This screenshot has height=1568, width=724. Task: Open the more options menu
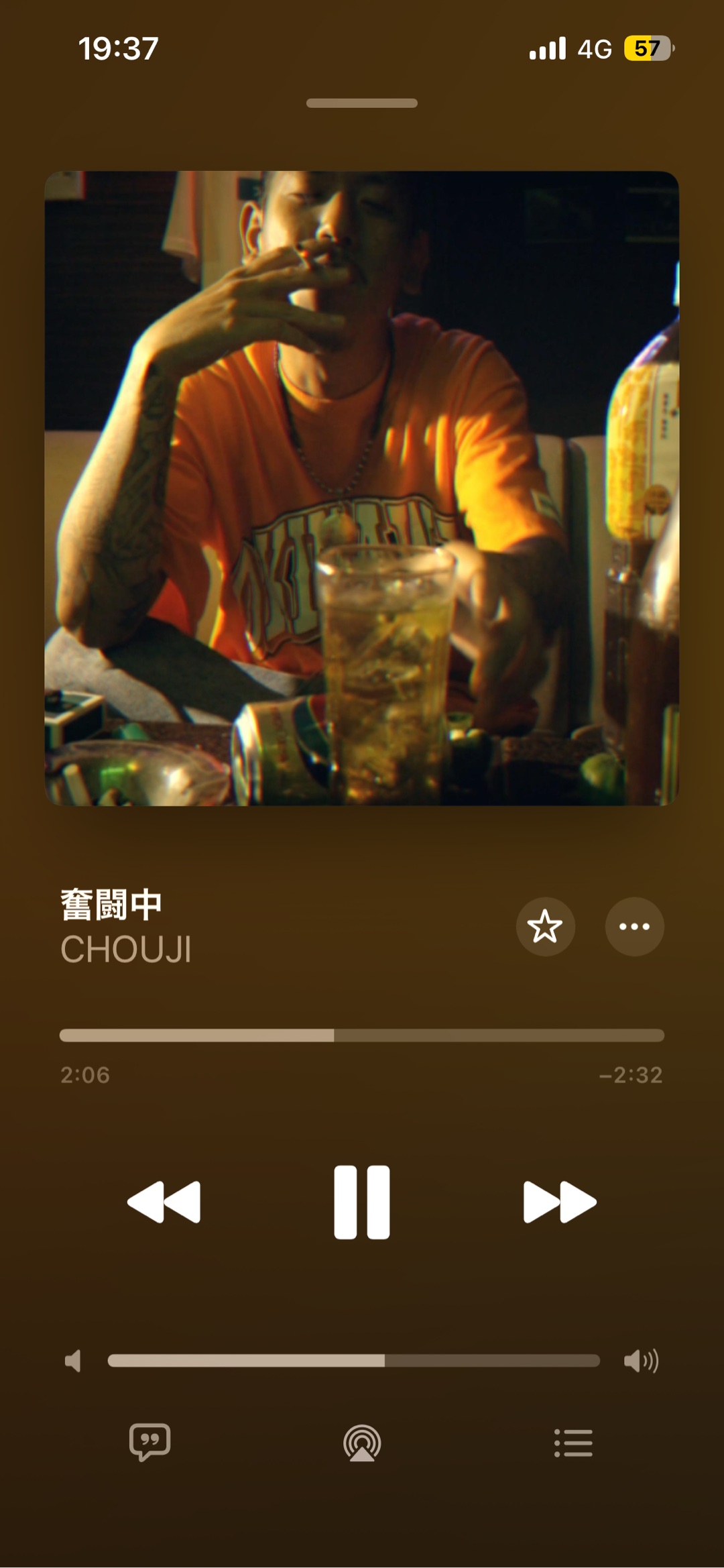(634, 926)
